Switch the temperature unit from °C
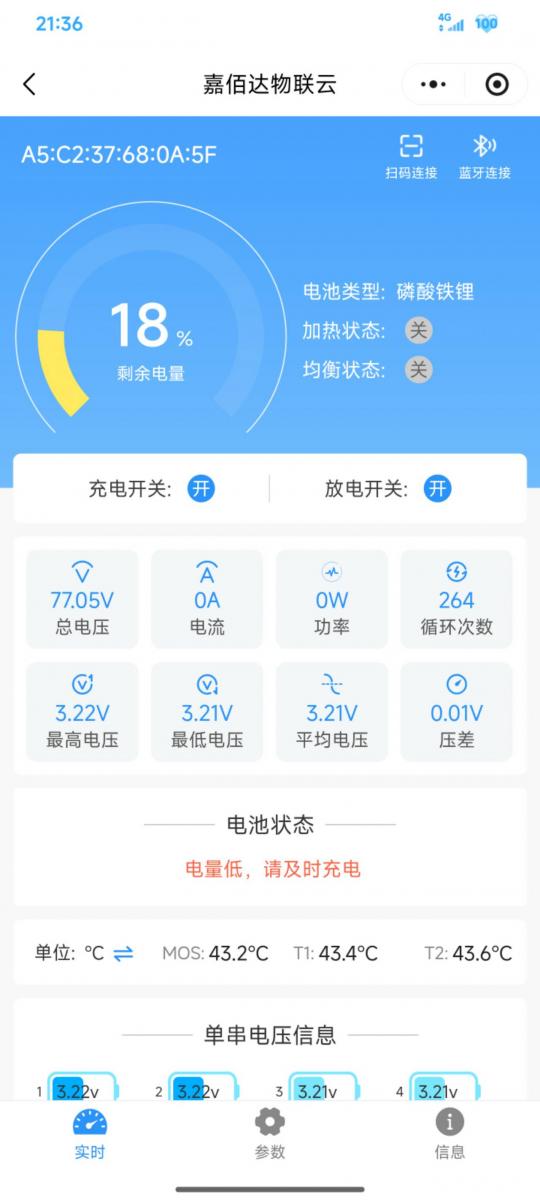The height and width of the screenshot is (1200, 540). 123,953
